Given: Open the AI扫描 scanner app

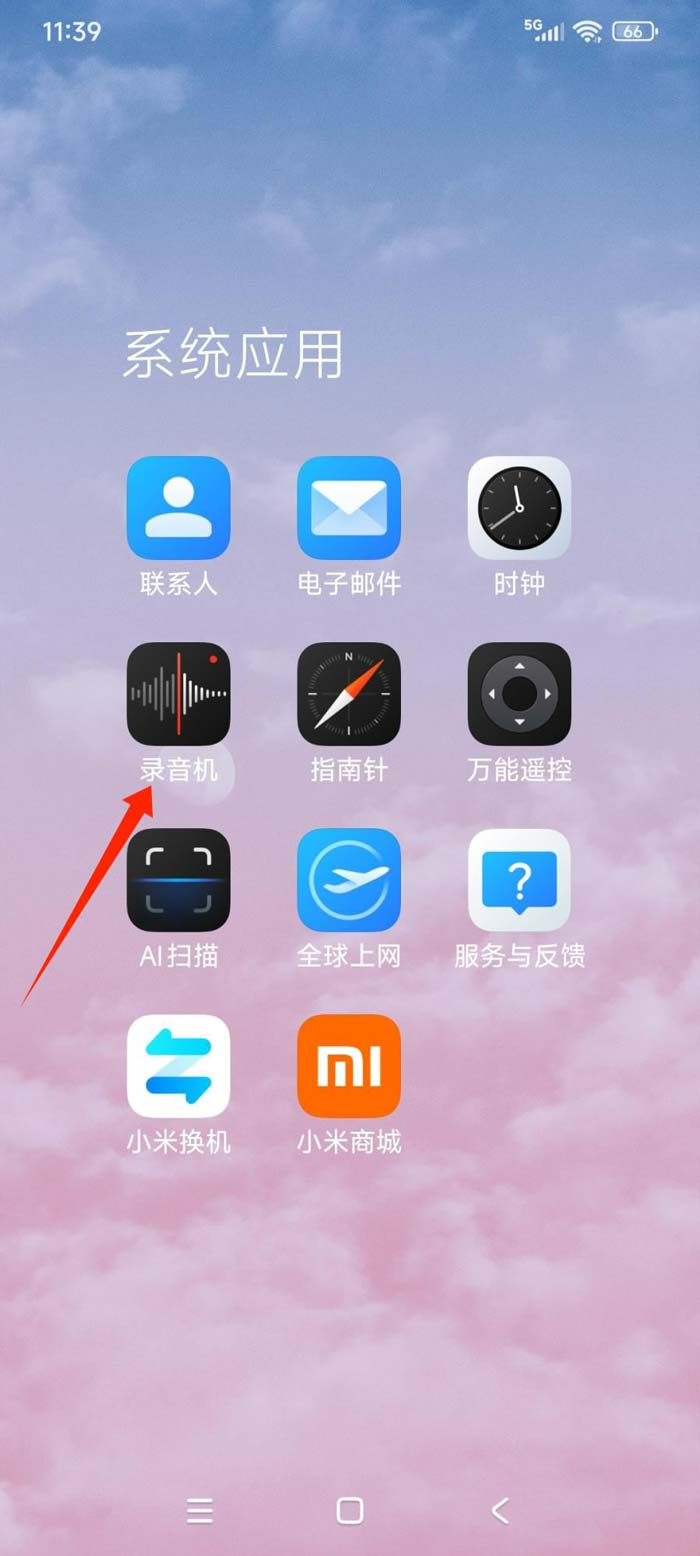Looking at the screenshot, I should [178, 880].
